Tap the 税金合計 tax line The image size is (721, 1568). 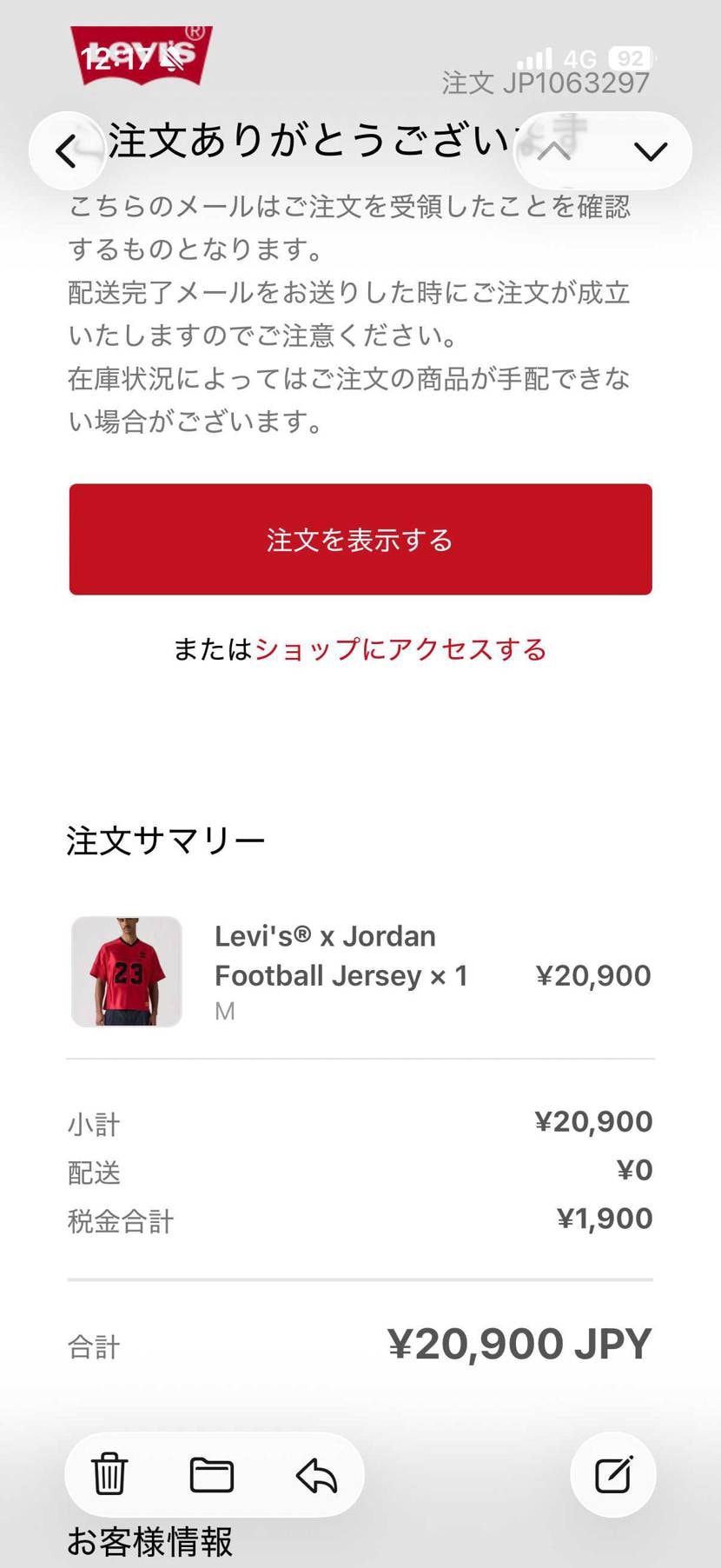[x=120, y=1220]
